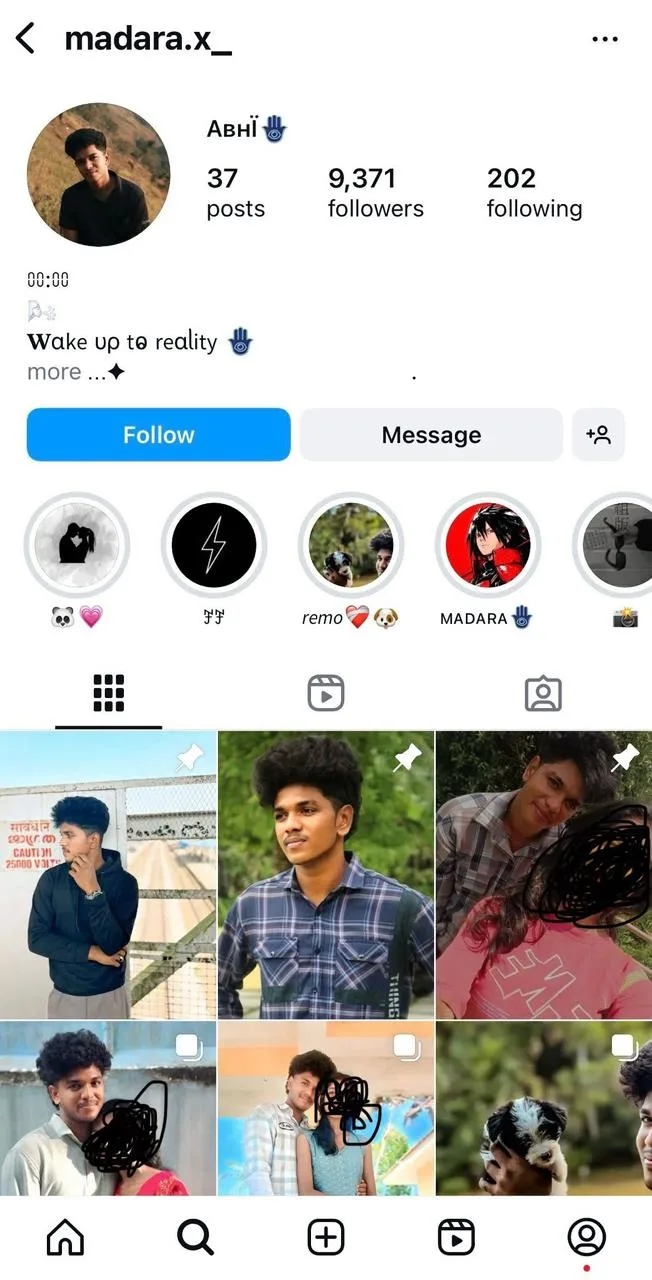The image size is (652, 1280).
Task: Expand the bio by tapping more
Action: point(54,372)
